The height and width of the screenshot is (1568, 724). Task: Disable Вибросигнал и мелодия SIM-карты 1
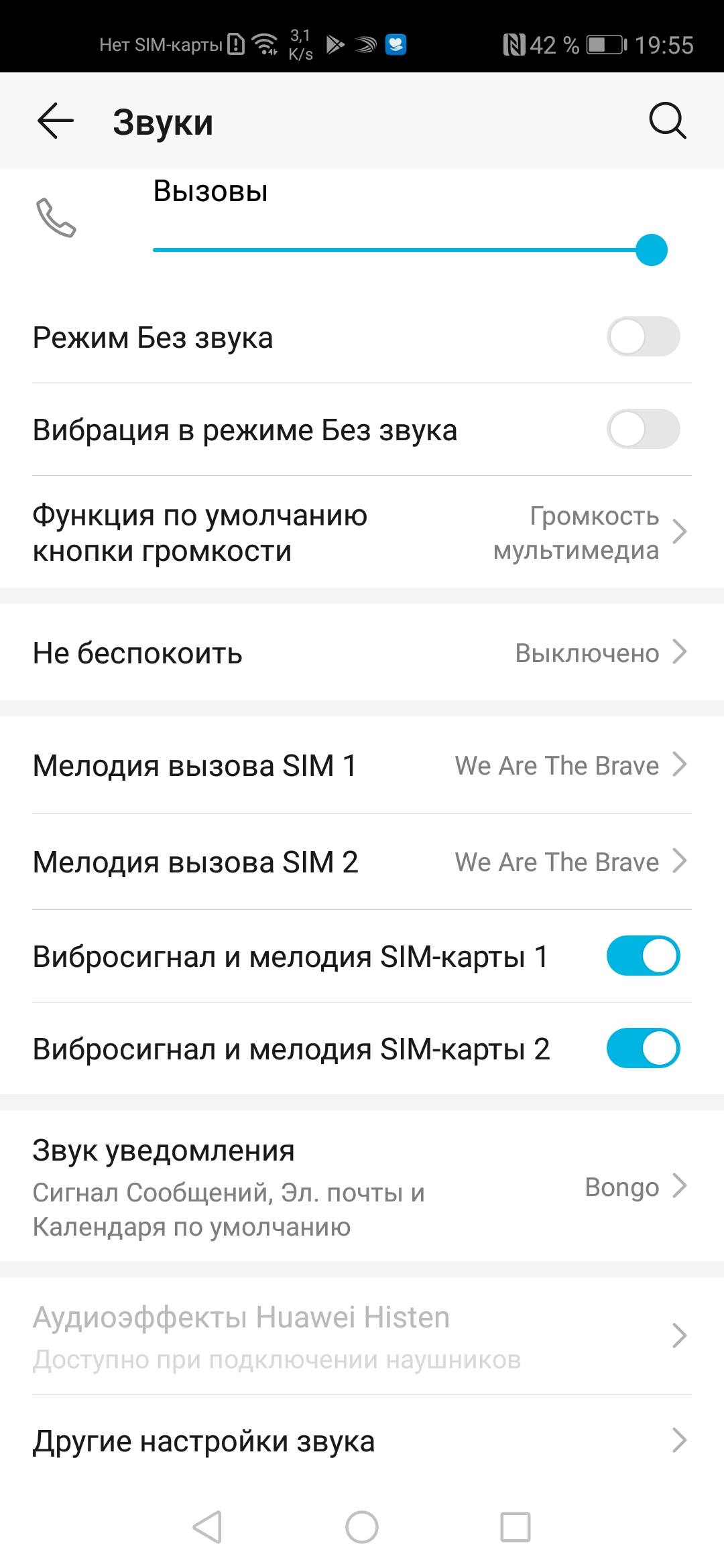tap(643, 956)
